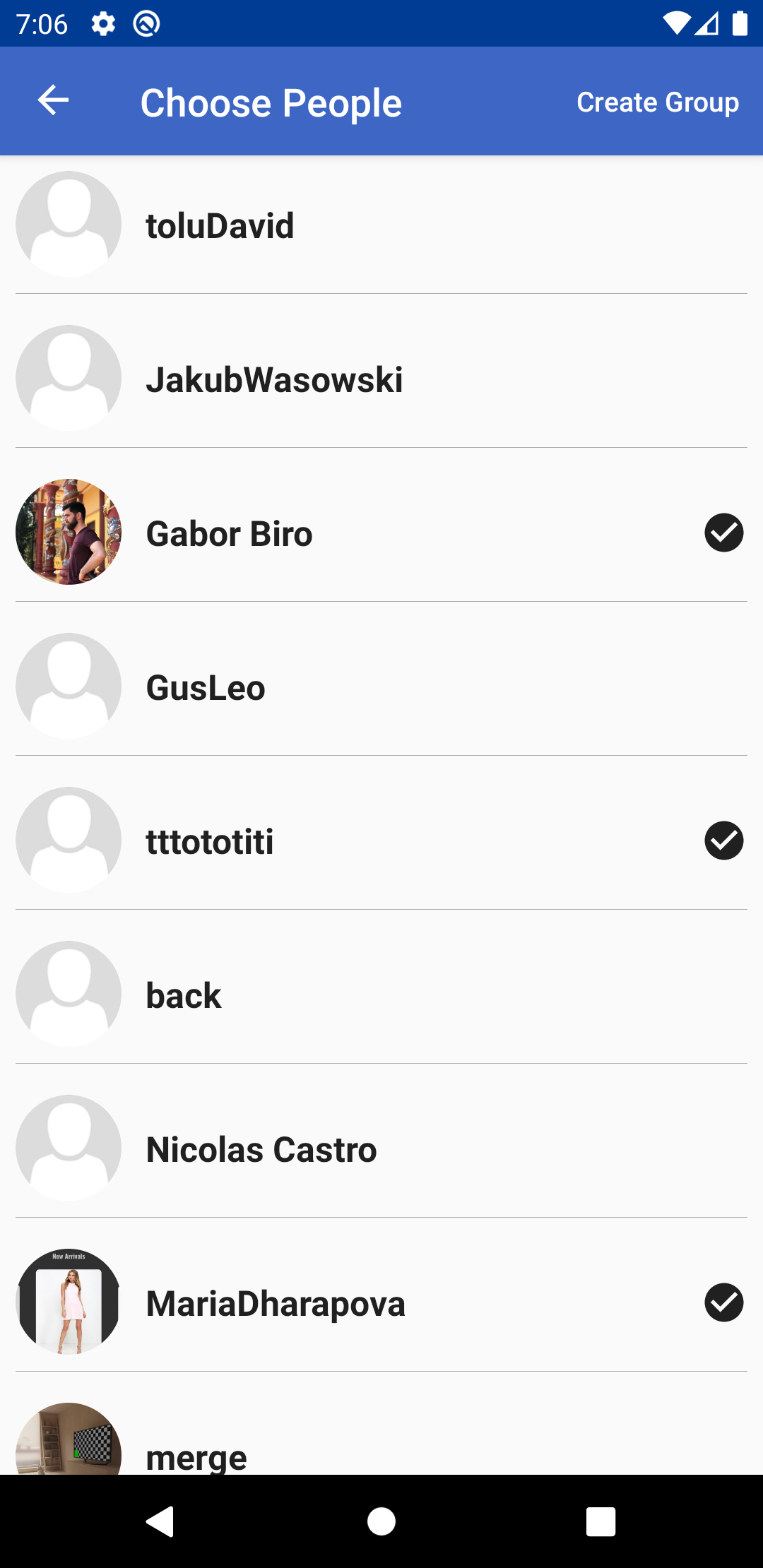The height and width of the screenshot is (1568, 763).
Task: Open the settings gear in the status bar
Action: [102, 23]
